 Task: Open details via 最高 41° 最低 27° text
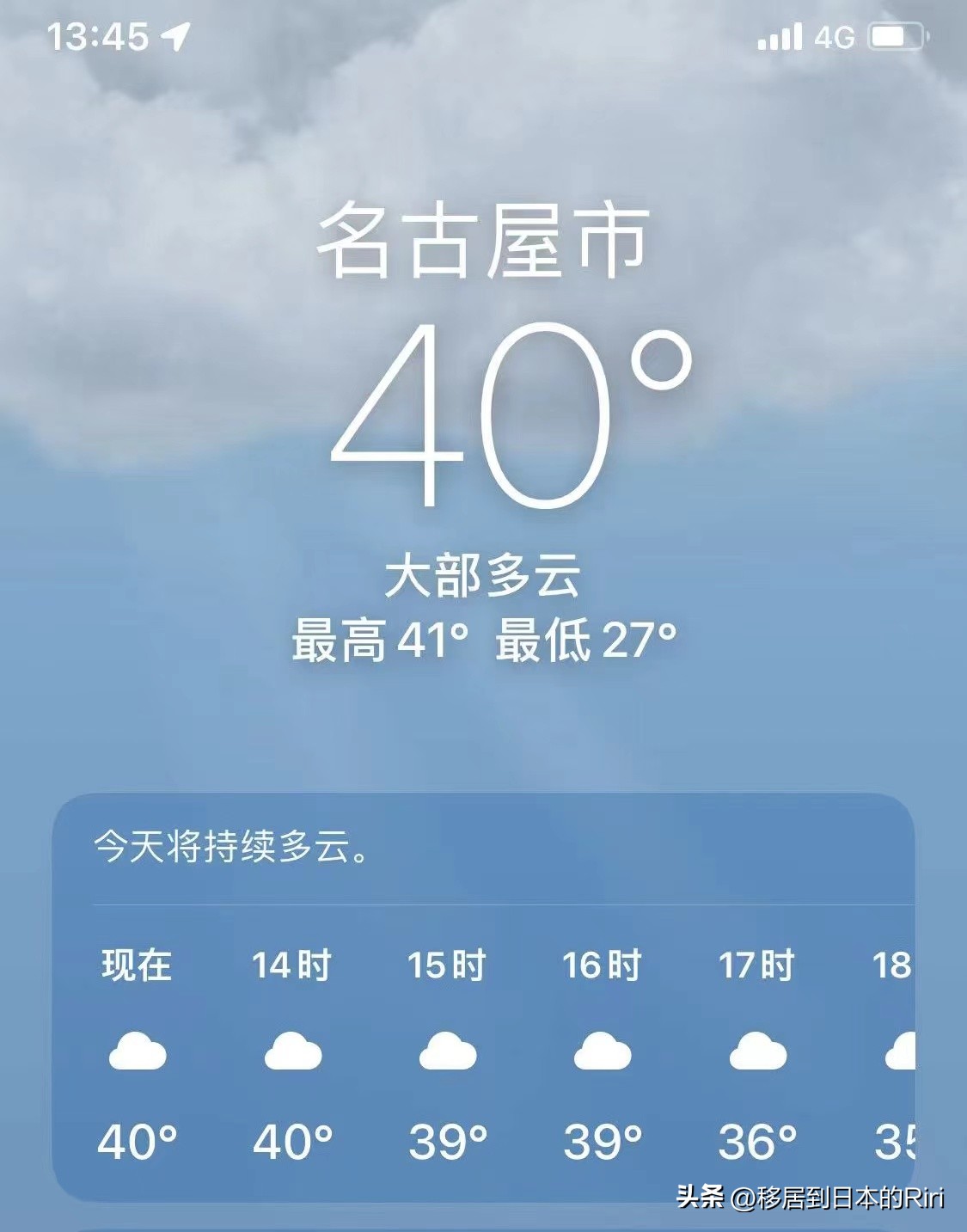483,640
